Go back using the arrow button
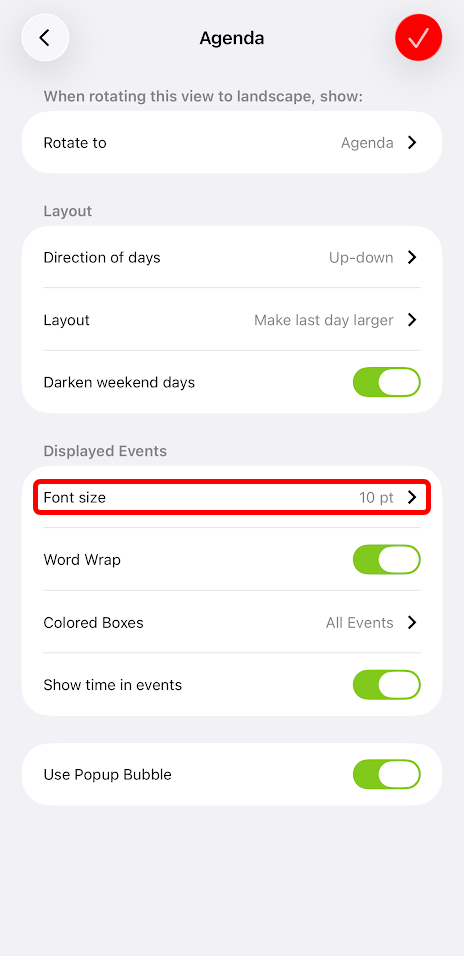Image resolution: width=464 pixels, height=956 pixels. pos(45,38)
